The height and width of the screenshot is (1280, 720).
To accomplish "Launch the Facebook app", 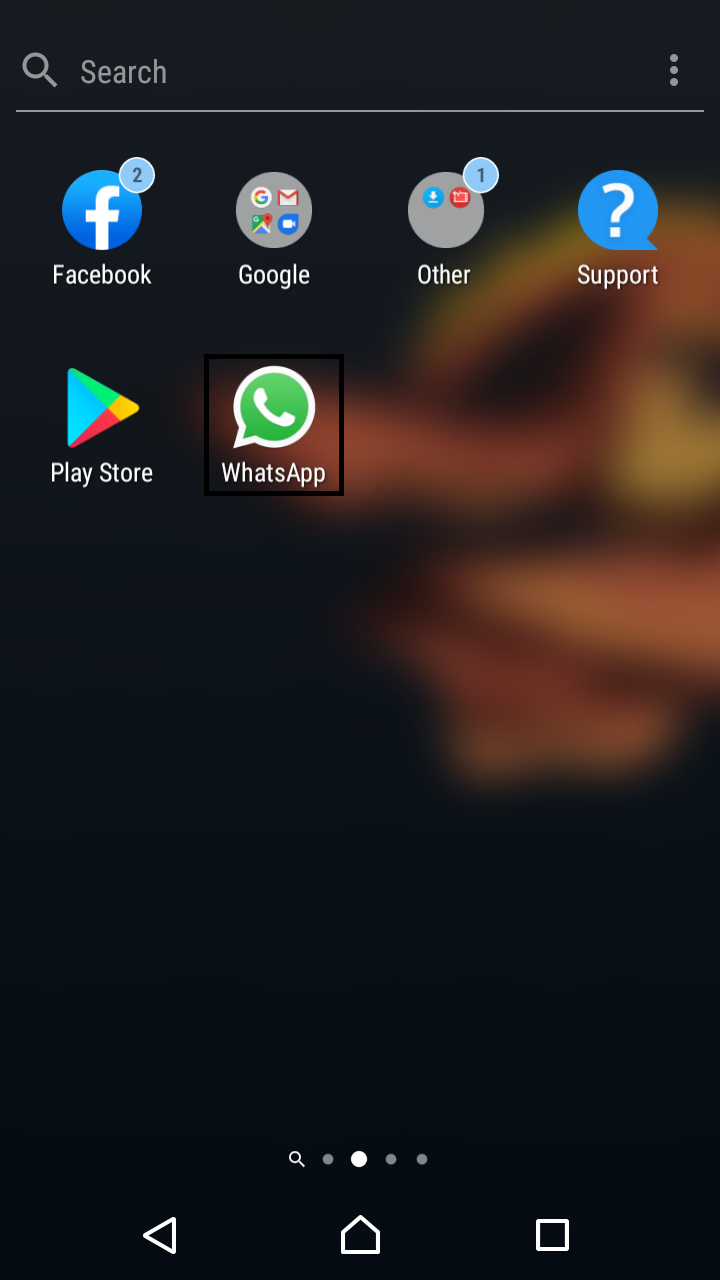I will coord(102,226).
